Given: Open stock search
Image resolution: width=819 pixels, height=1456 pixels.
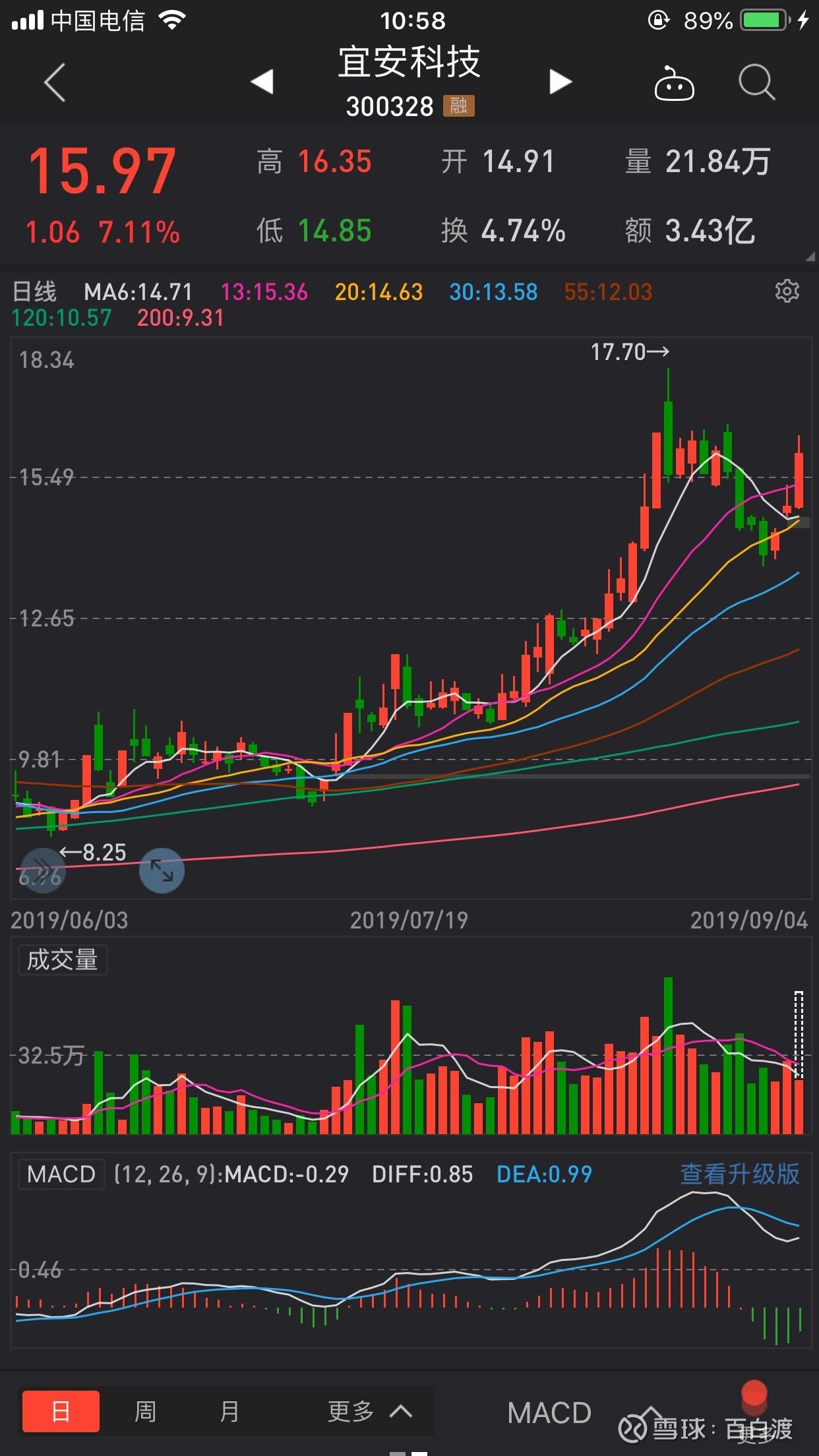Looking at the screenshot, I should [x=756, y=82].
